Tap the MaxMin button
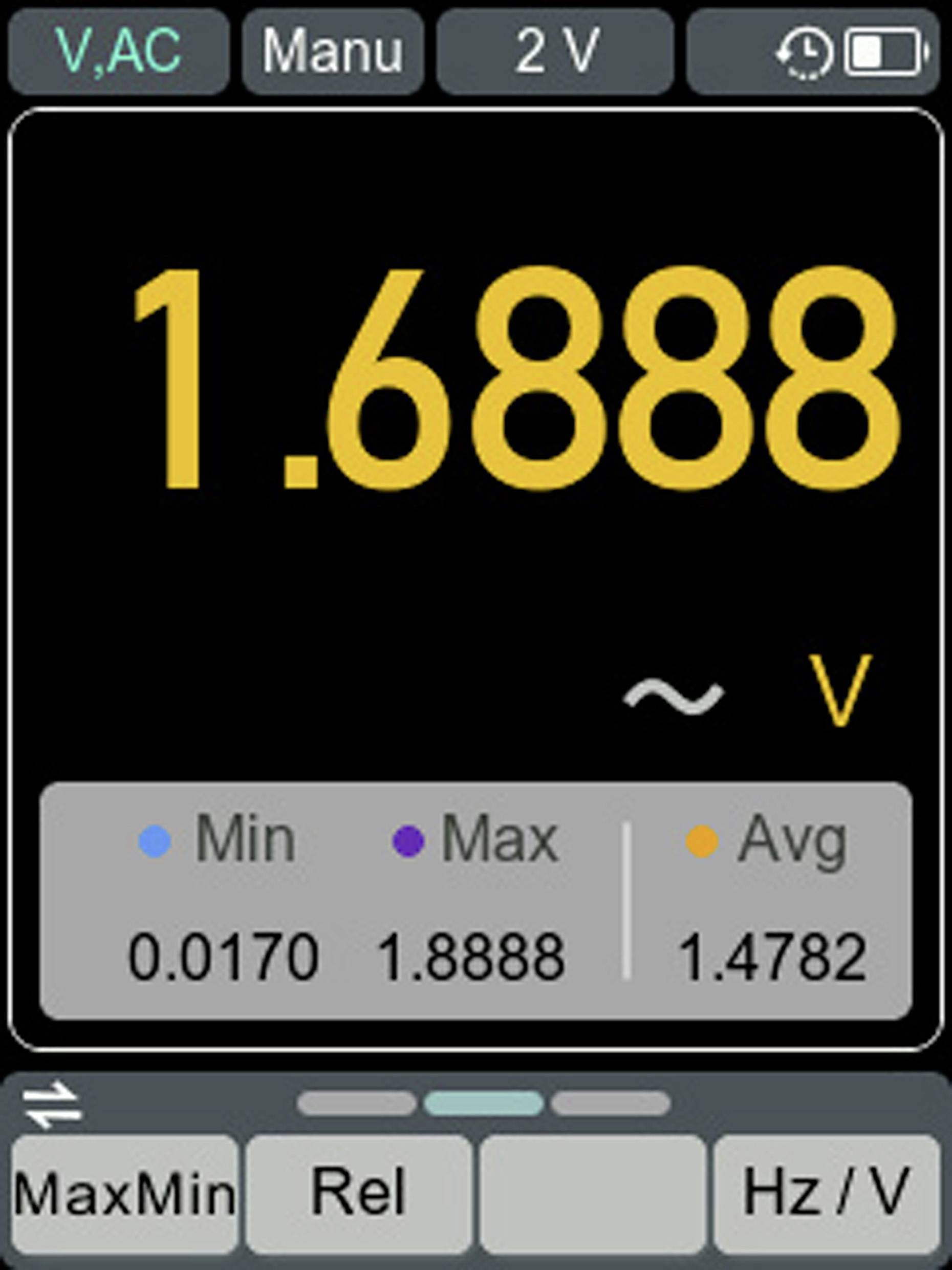This screenshot has width=952, height=1270. click(125, 1194)
